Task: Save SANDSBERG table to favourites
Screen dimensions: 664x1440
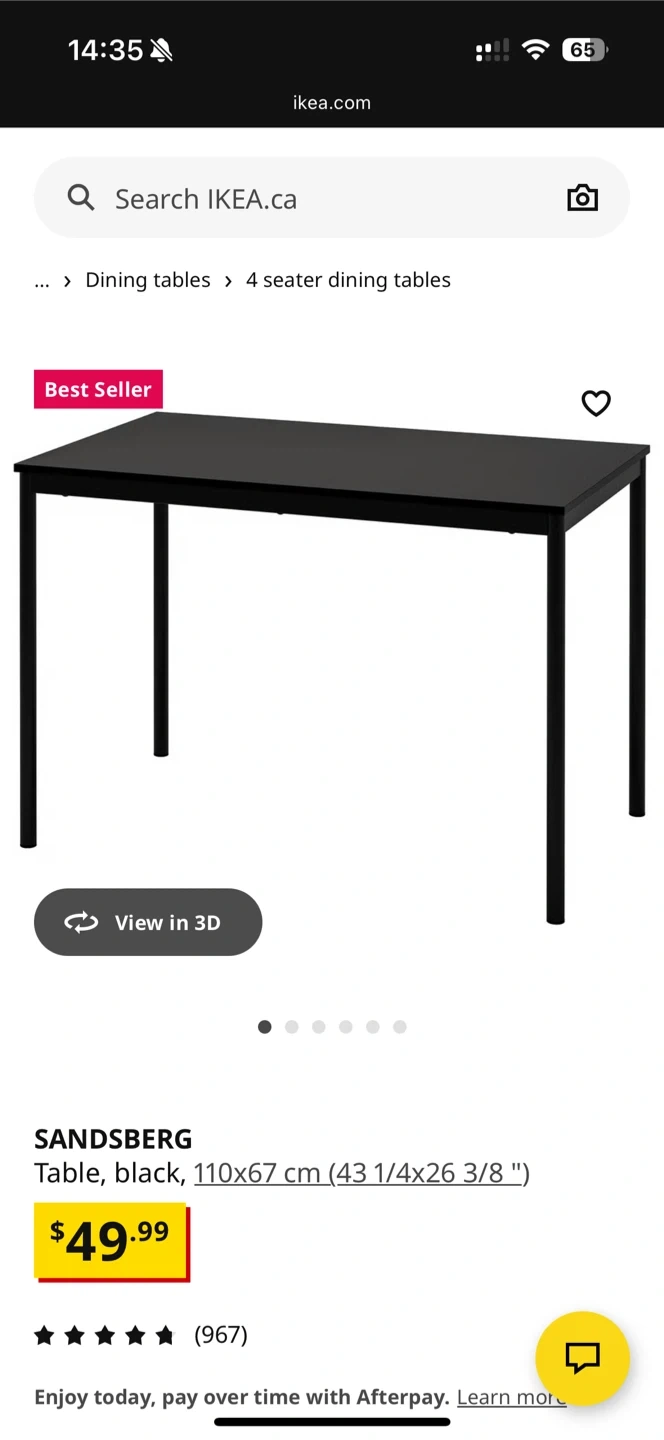Action: (x=596, y=403)
